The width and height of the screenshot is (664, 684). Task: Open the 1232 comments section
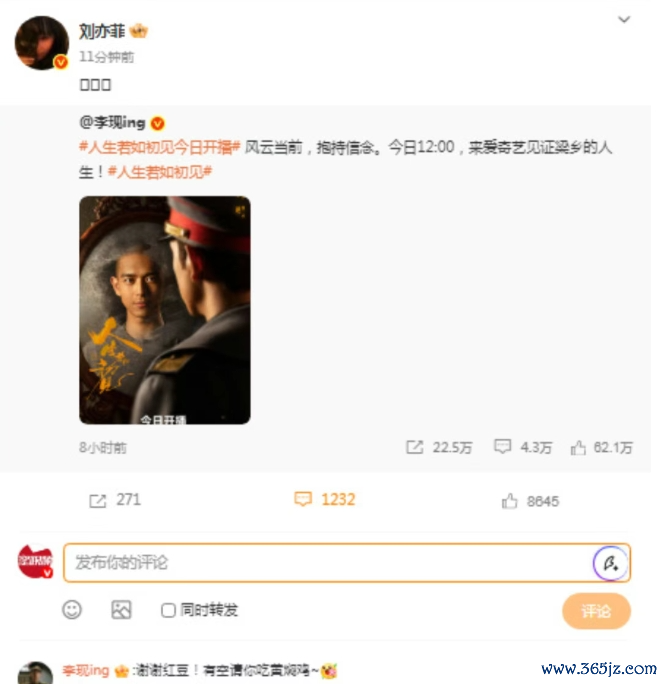click(325, 500)
